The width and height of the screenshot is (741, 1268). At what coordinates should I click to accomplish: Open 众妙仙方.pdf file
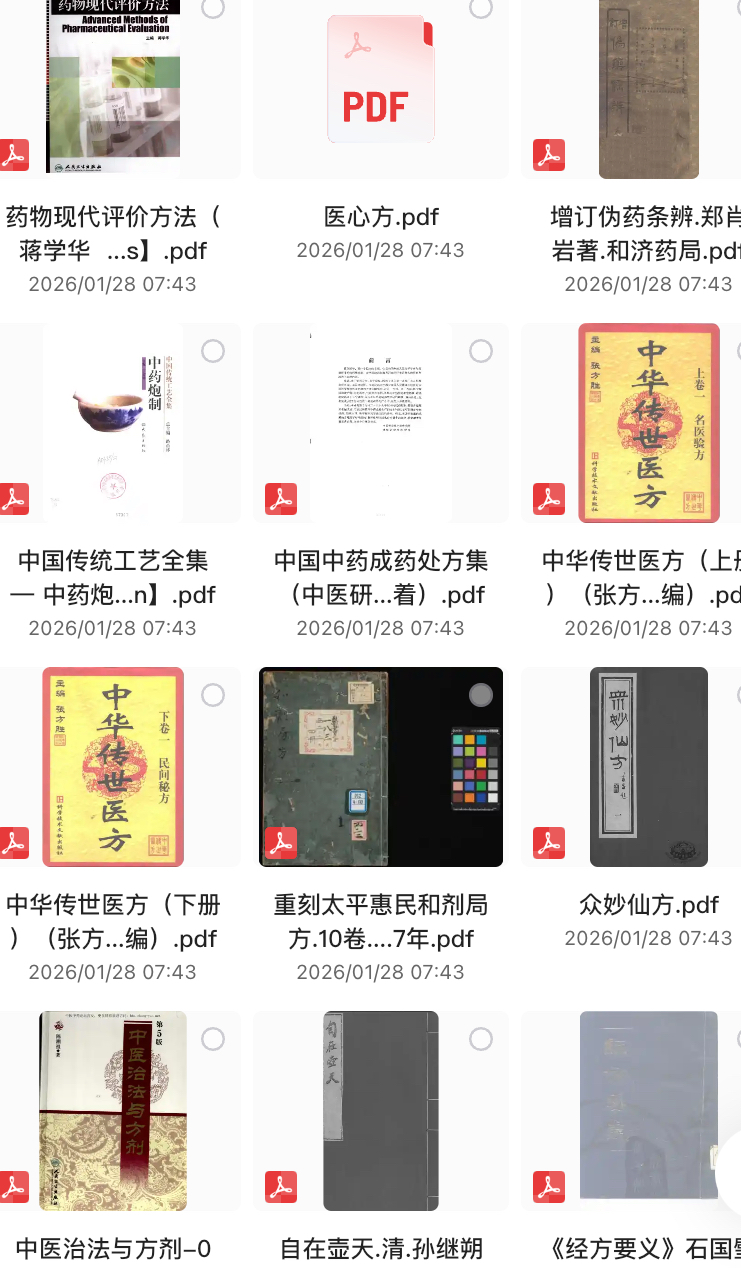(648, 767)
